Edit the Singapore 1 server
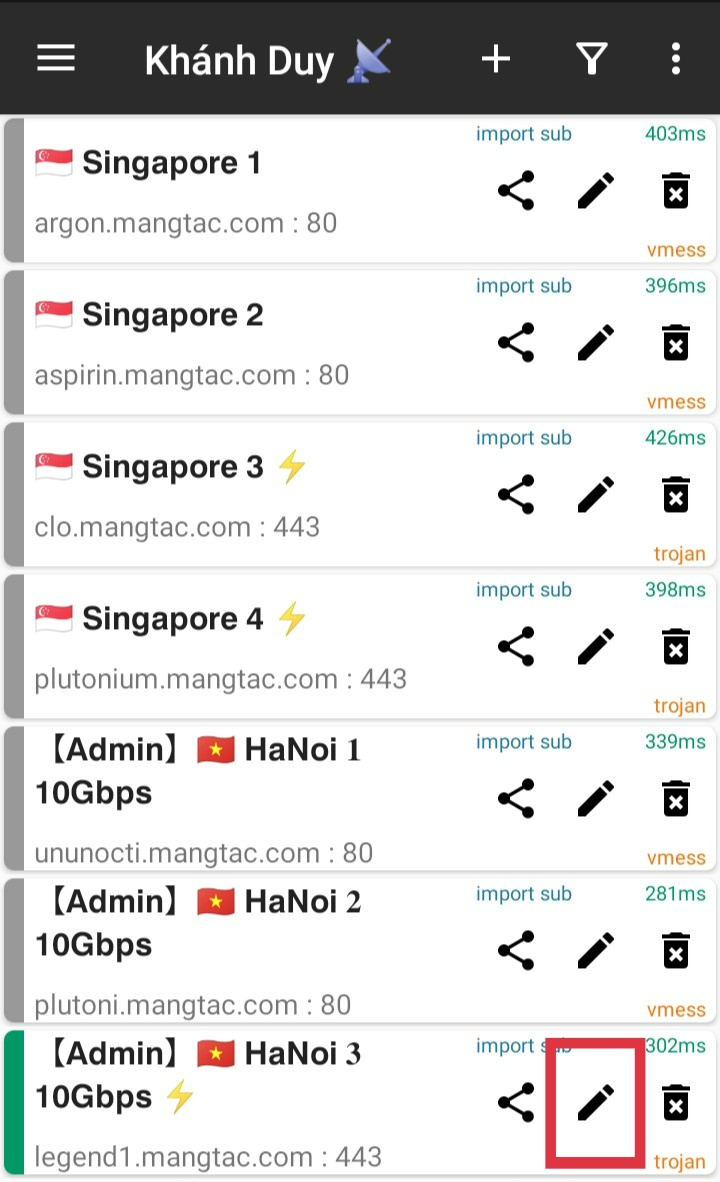This screenshot has width=720, height=1182. pos(596,190)
